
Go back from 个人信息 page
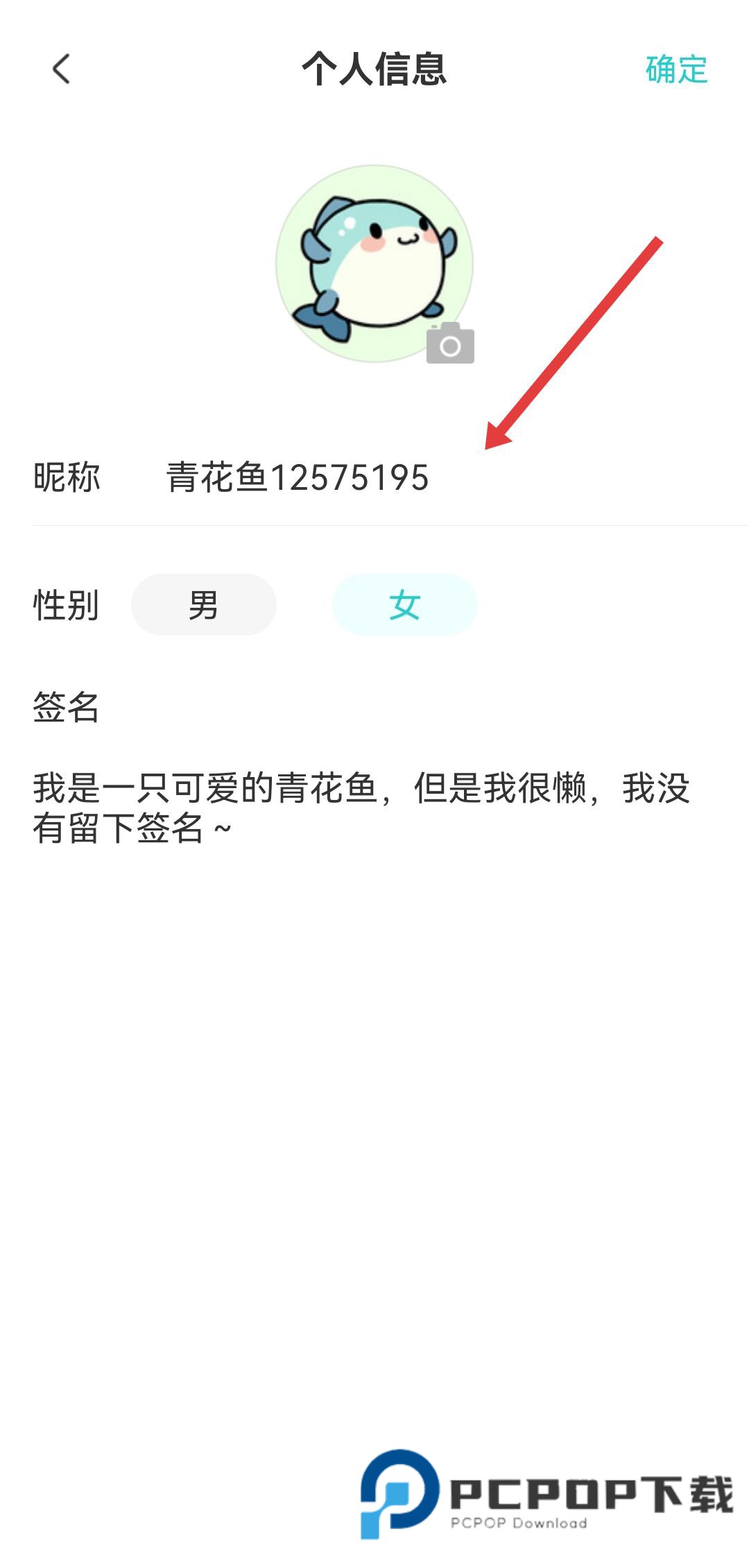61,69
